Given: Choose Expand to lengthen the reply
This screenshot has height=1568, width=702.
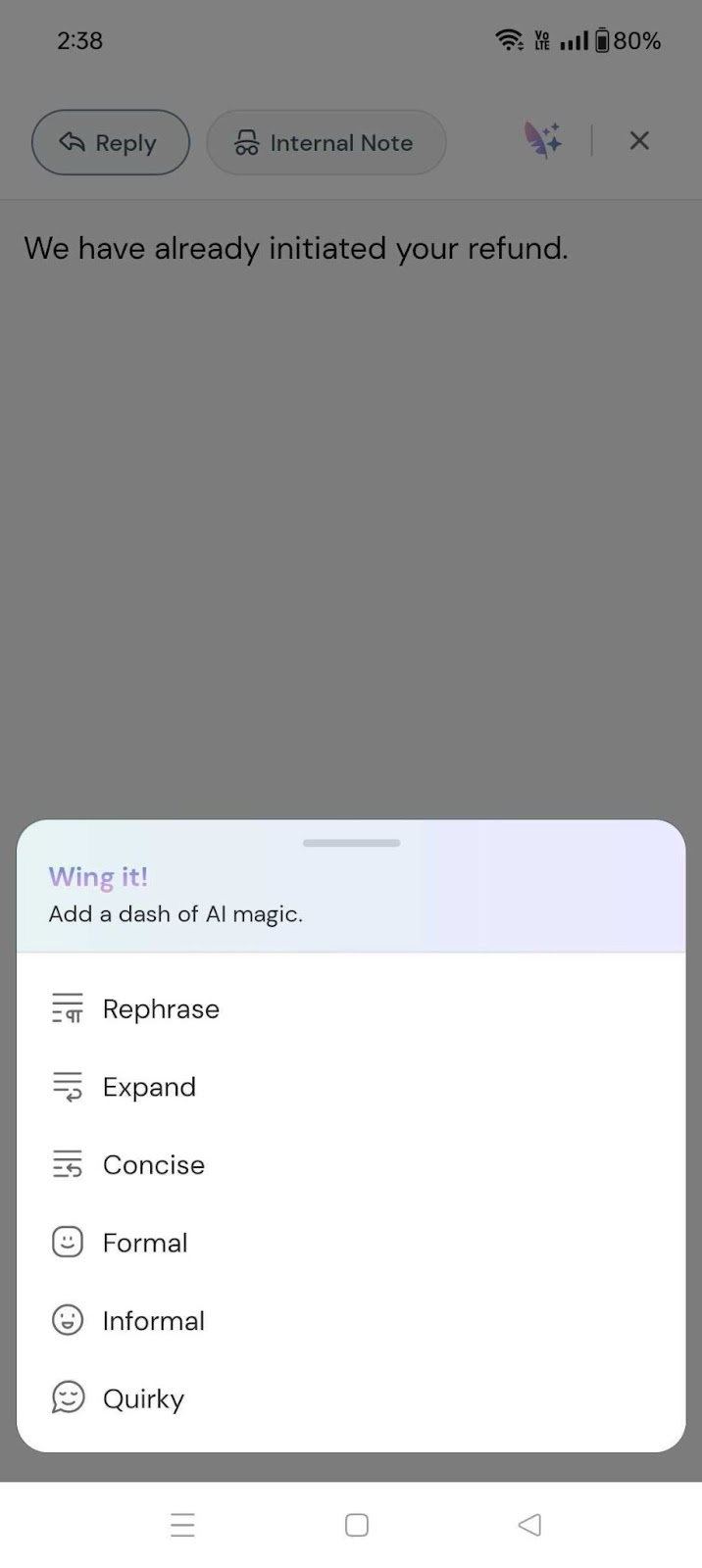Looking at the screenshot, I should pos(149,1087).
